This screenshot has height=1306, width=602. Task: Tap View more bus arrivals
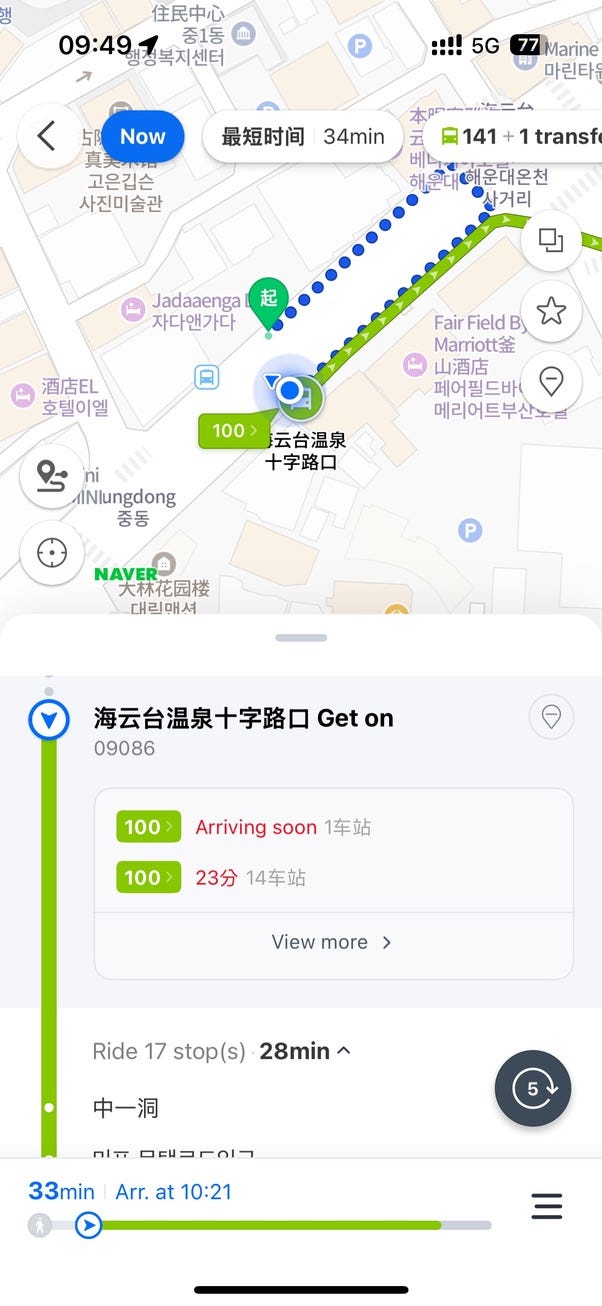332,942
